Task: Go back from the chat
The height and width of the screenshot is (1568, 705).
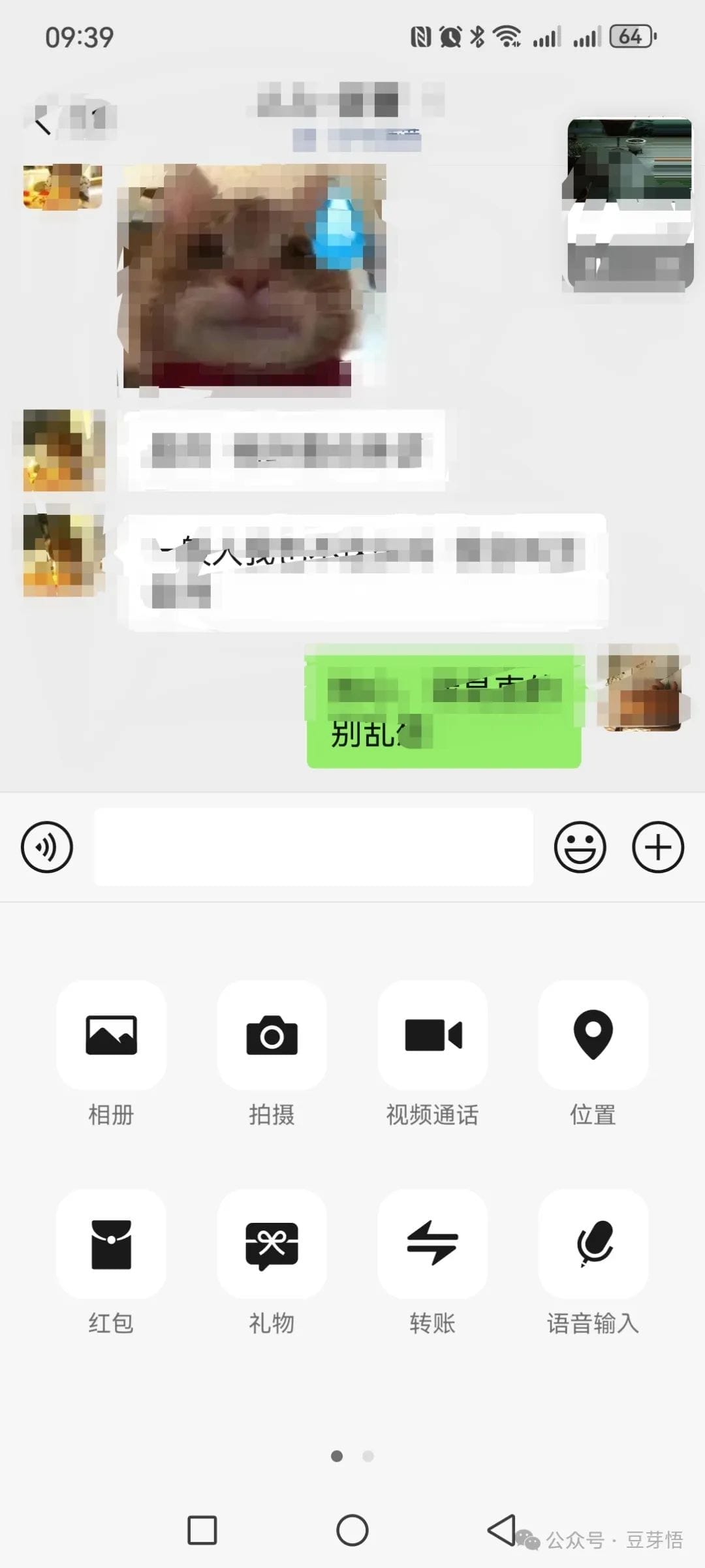Action: click(x=43, y=121)
